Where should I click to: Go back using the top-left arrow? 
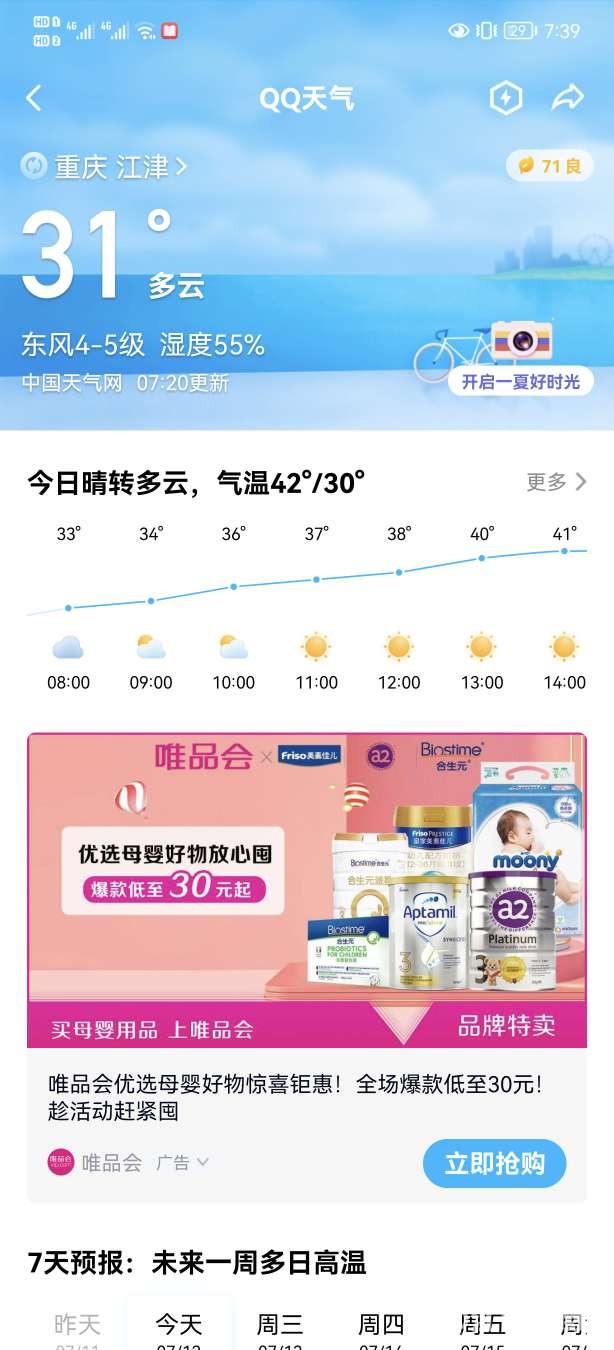[x=34, y=98]
